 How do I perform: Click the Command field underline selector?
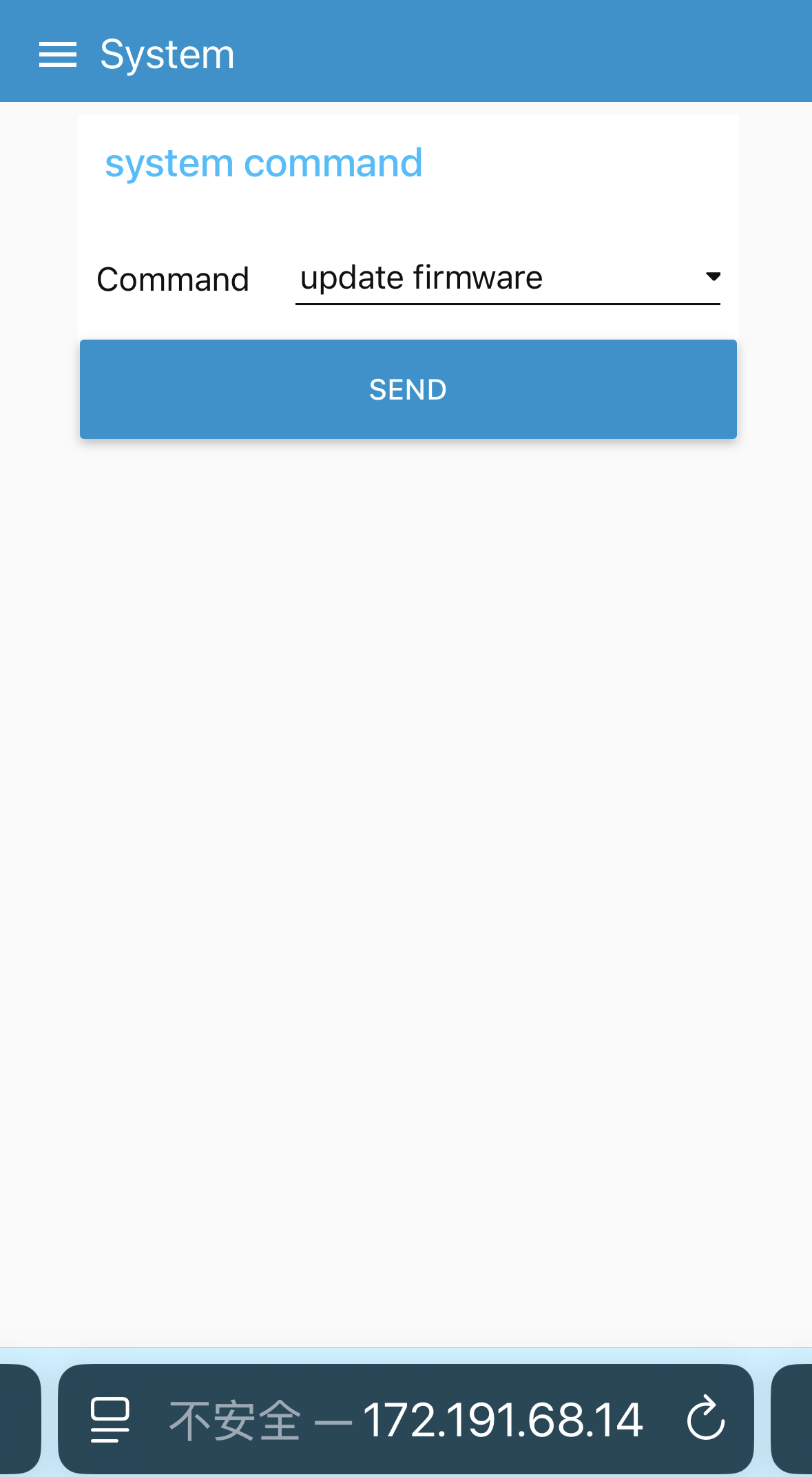point(508,303)
